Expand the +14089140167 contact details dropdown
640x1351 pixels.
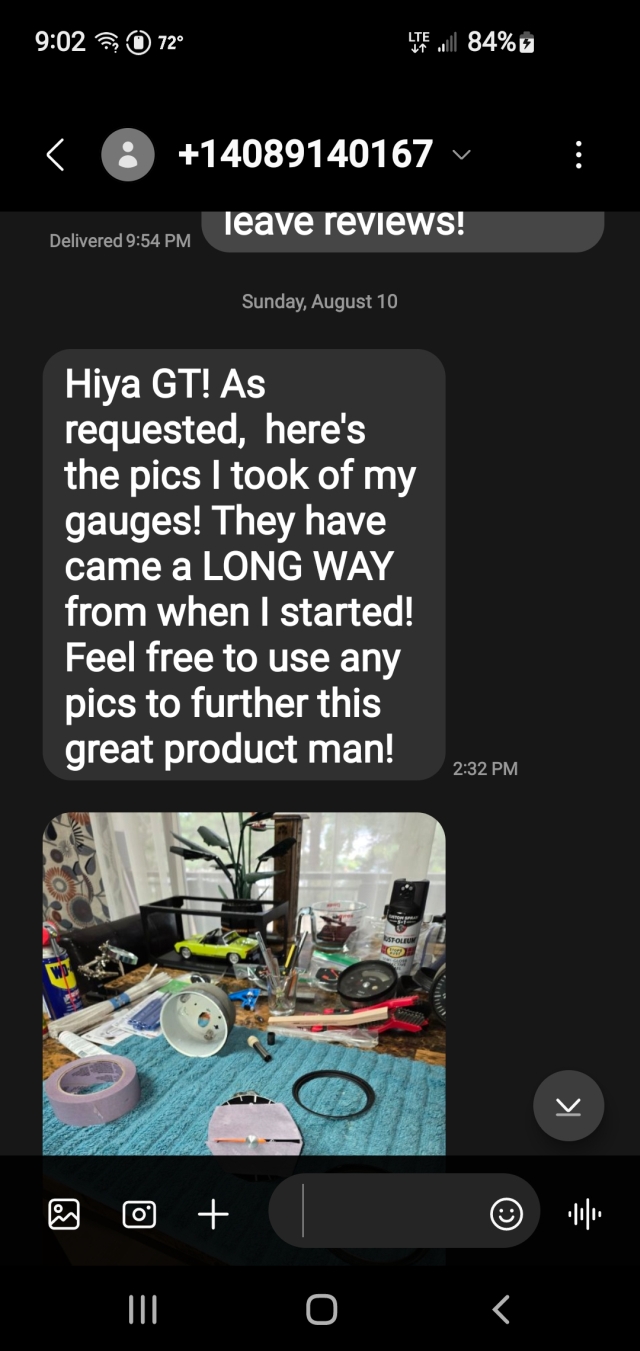point(461,155)
